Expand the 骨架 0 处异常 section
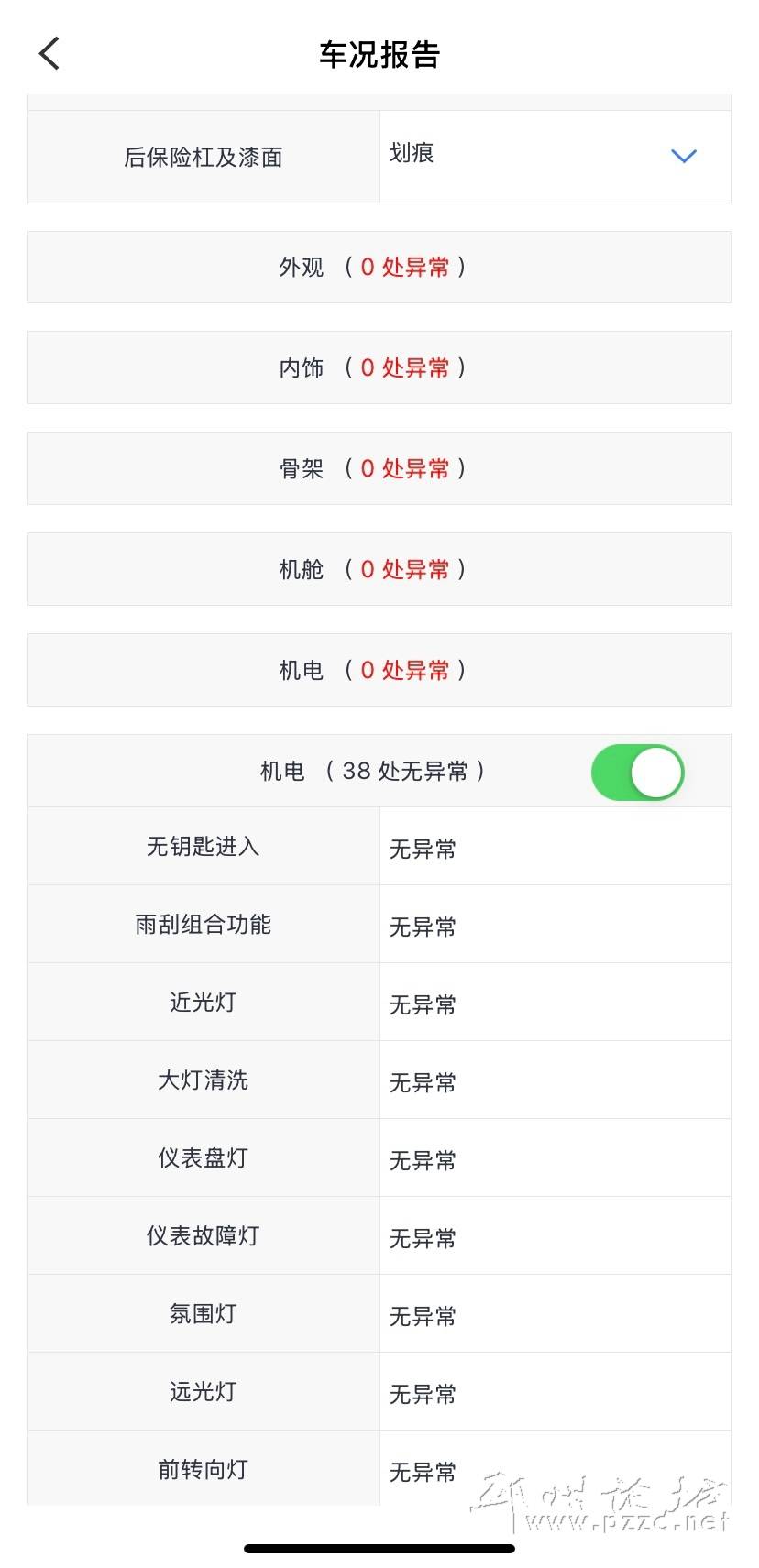 pos(379,468)
